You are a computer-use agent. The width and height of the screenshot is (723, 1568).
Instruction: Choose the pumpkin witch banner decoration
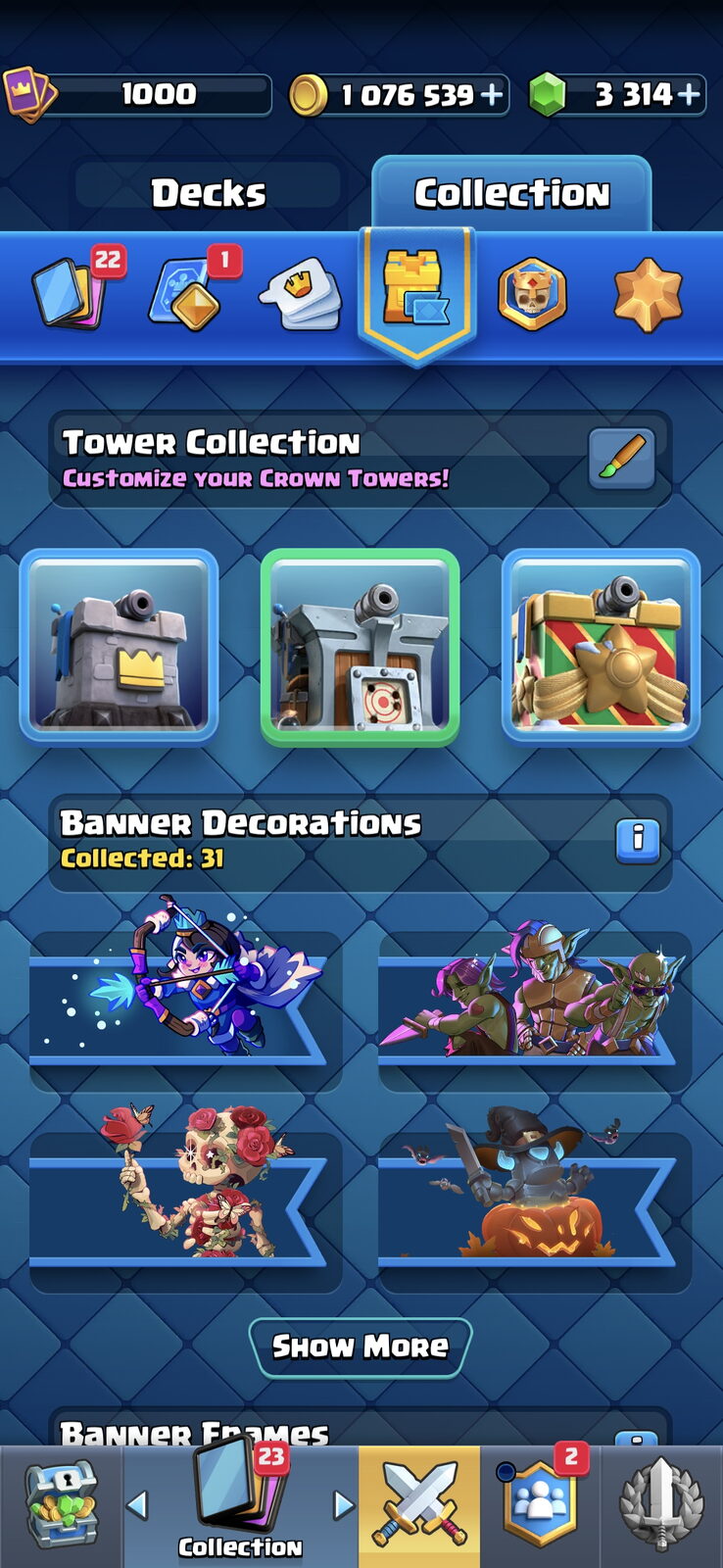click(535, 1196)
